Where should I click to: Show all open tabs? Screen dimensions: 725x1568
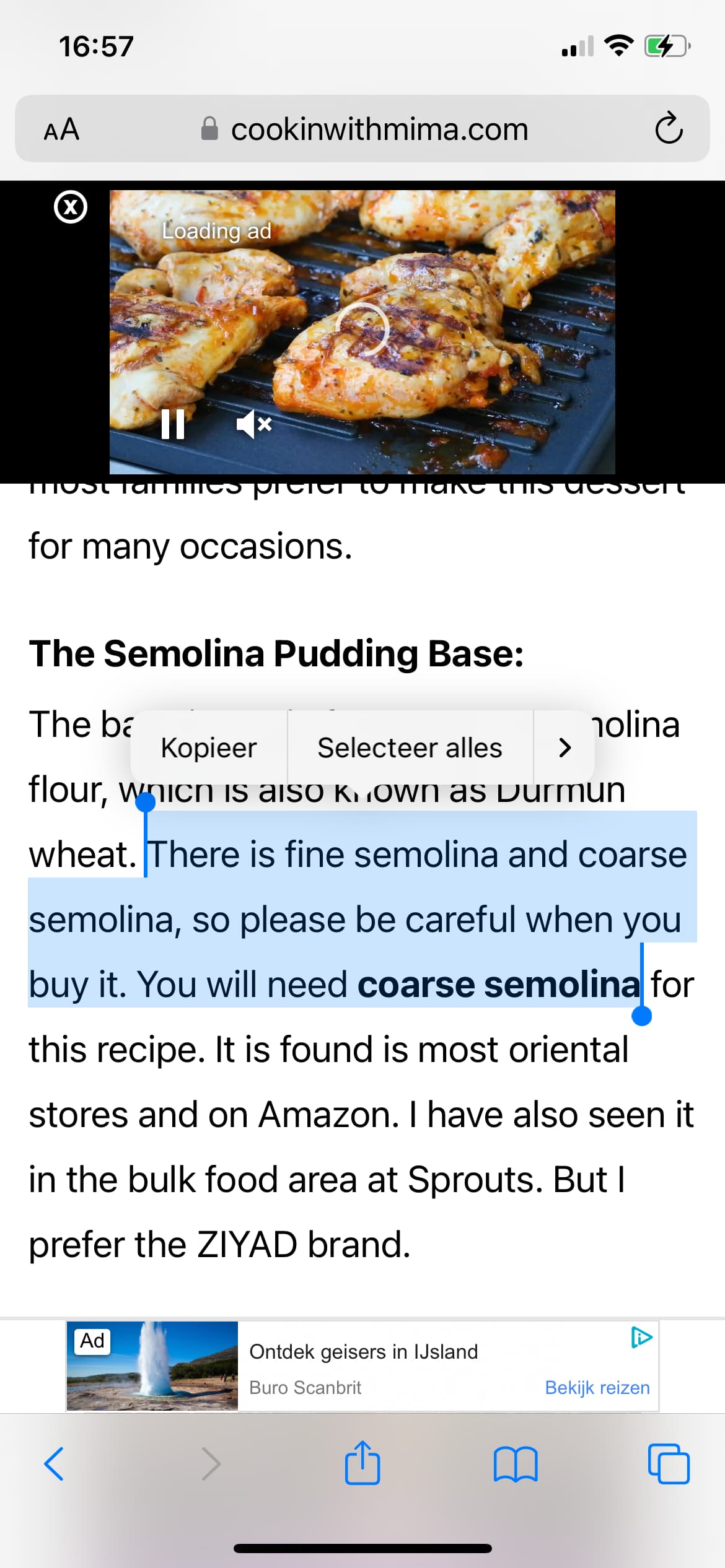(669, 1464)
